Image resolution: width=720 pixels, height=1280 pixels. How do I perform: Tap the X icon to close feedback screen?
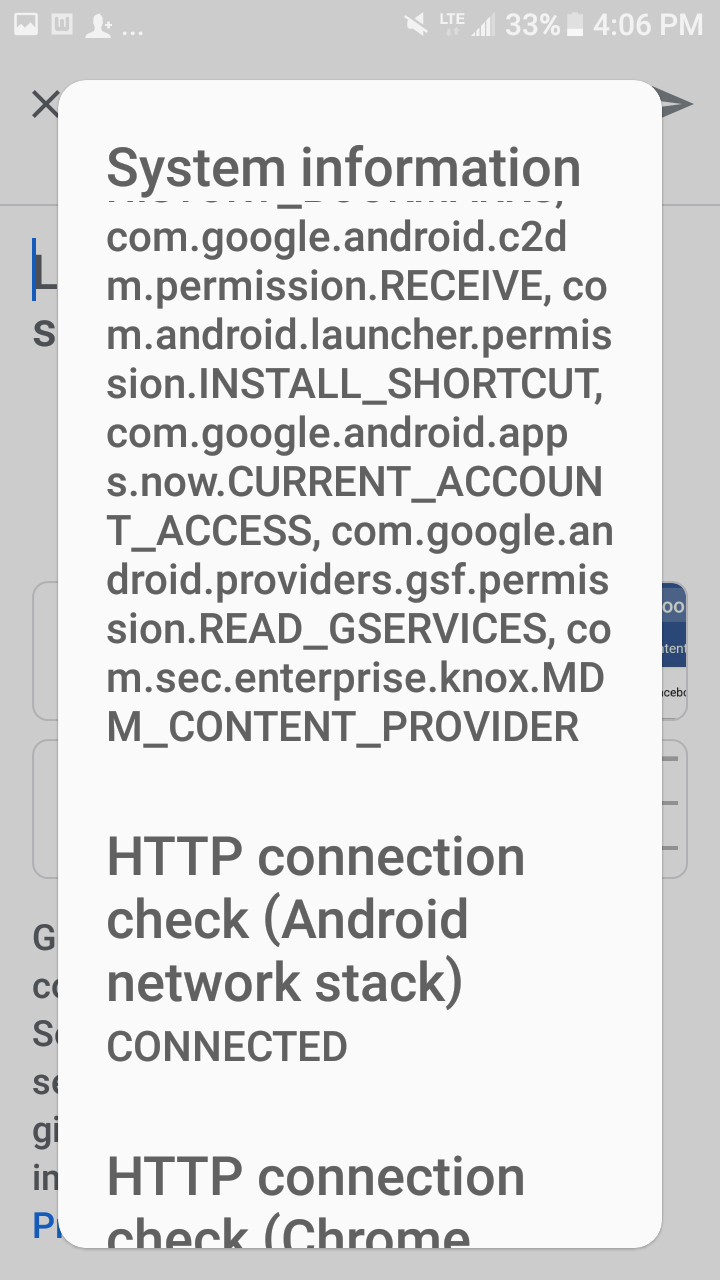click(42, 104)
